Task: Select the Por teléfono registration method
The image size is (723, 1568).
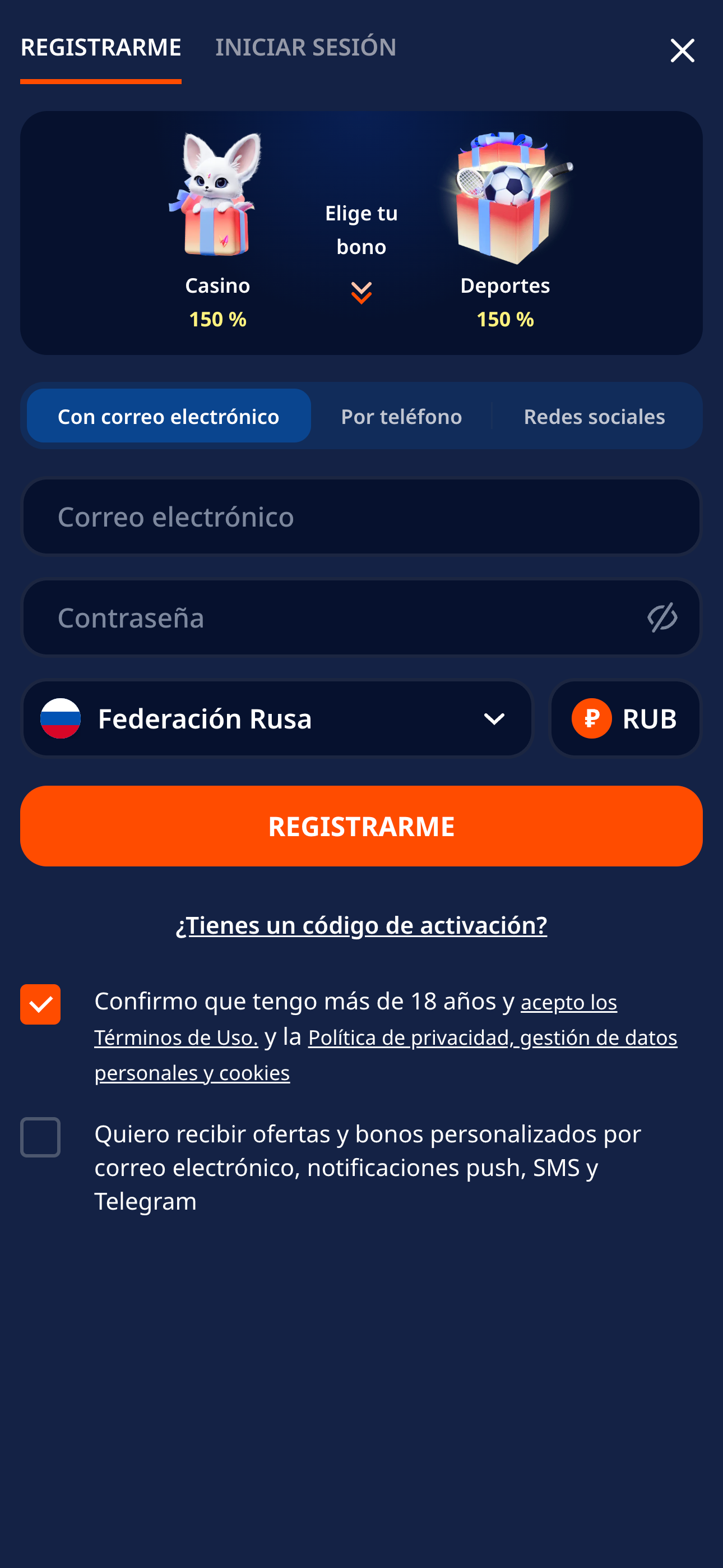Action: (401, 416)
